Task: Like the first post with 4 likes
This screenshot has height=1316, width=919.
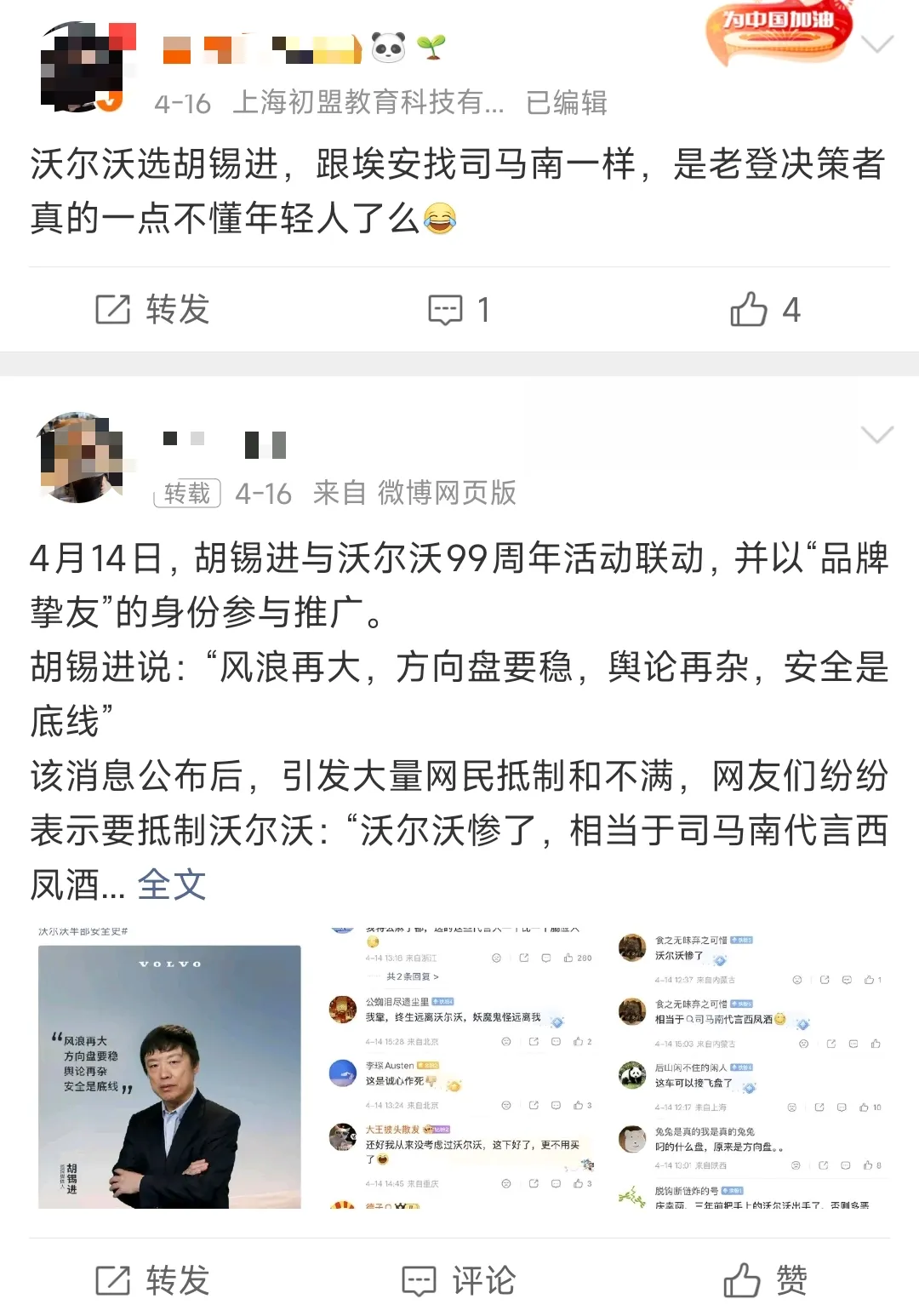Action: [764, 310]
